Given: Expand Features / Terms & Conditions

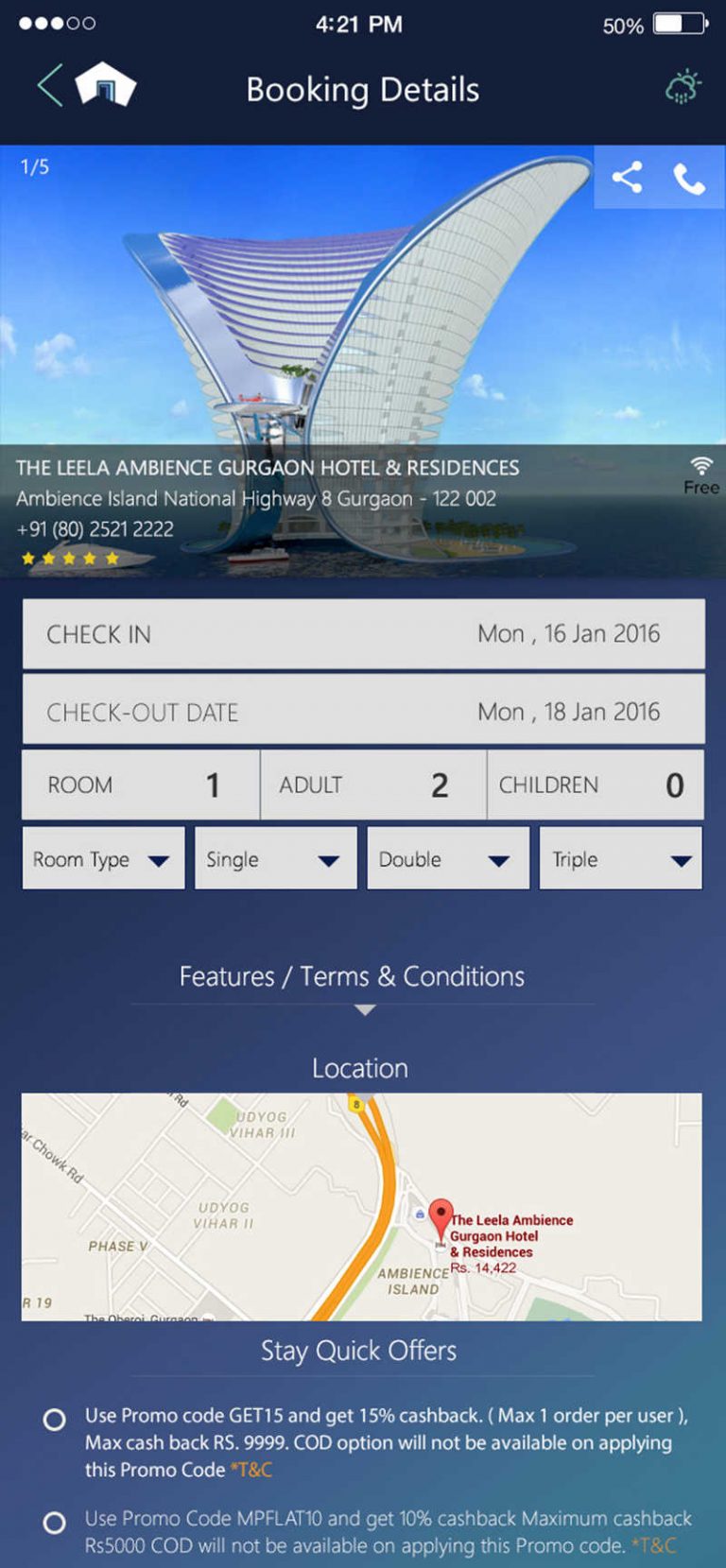Looking at the screenshot, I should (x=363, y=987).
